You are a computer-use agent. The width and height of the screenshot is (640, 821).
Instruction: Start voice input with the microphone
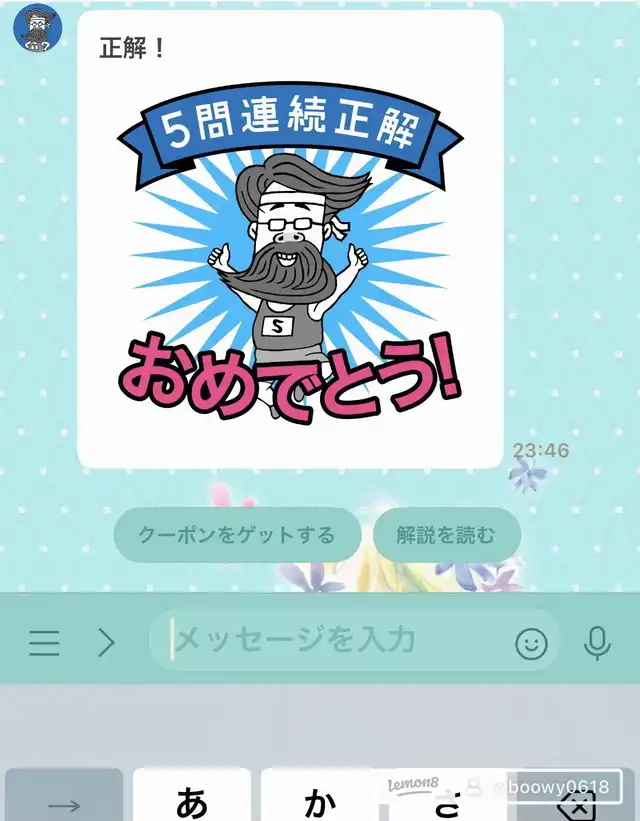[597, 642]
